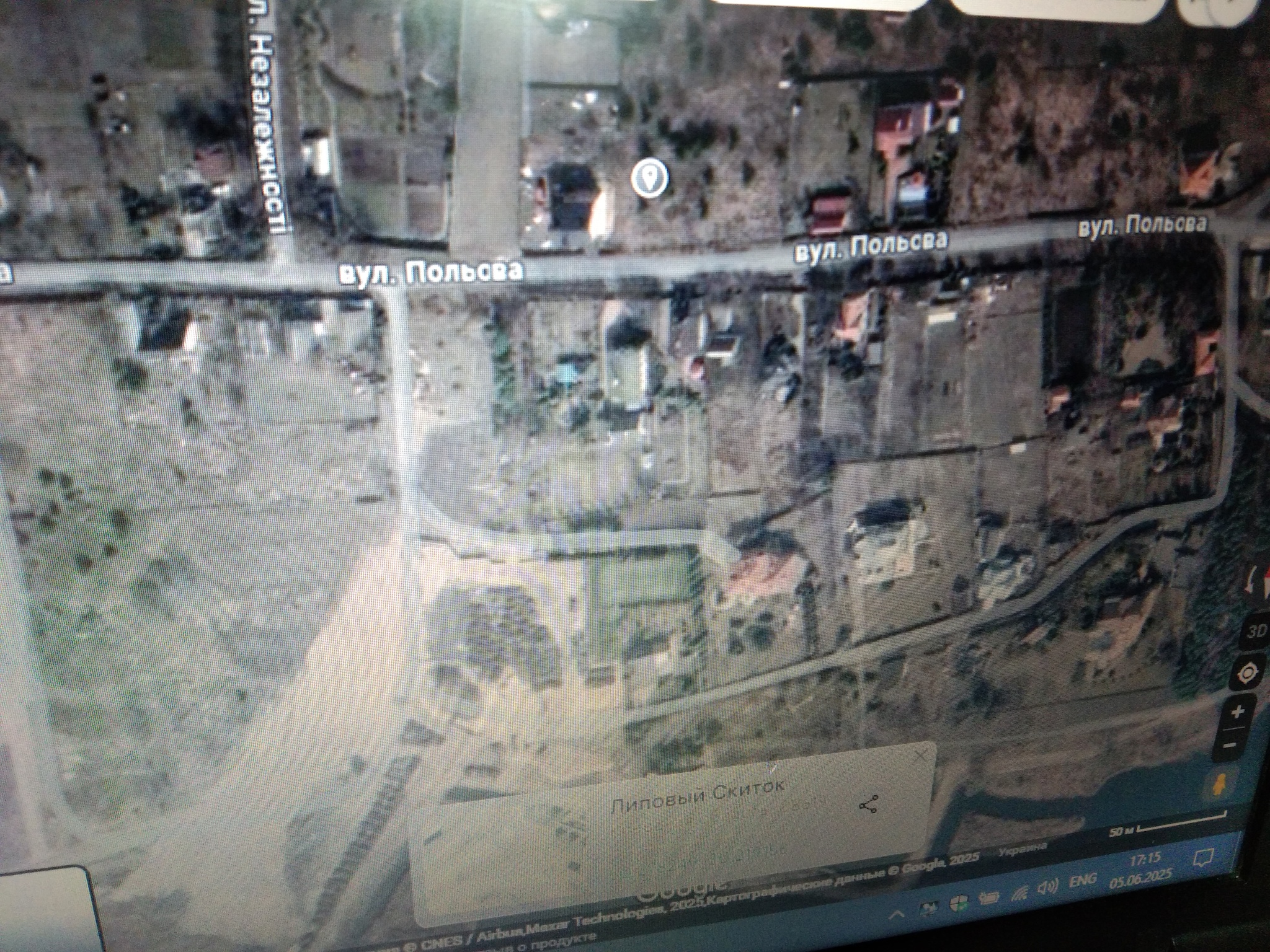Zoom in on the map
This screenshot has height=952, width=1270.
click(x=1237, y=712)
